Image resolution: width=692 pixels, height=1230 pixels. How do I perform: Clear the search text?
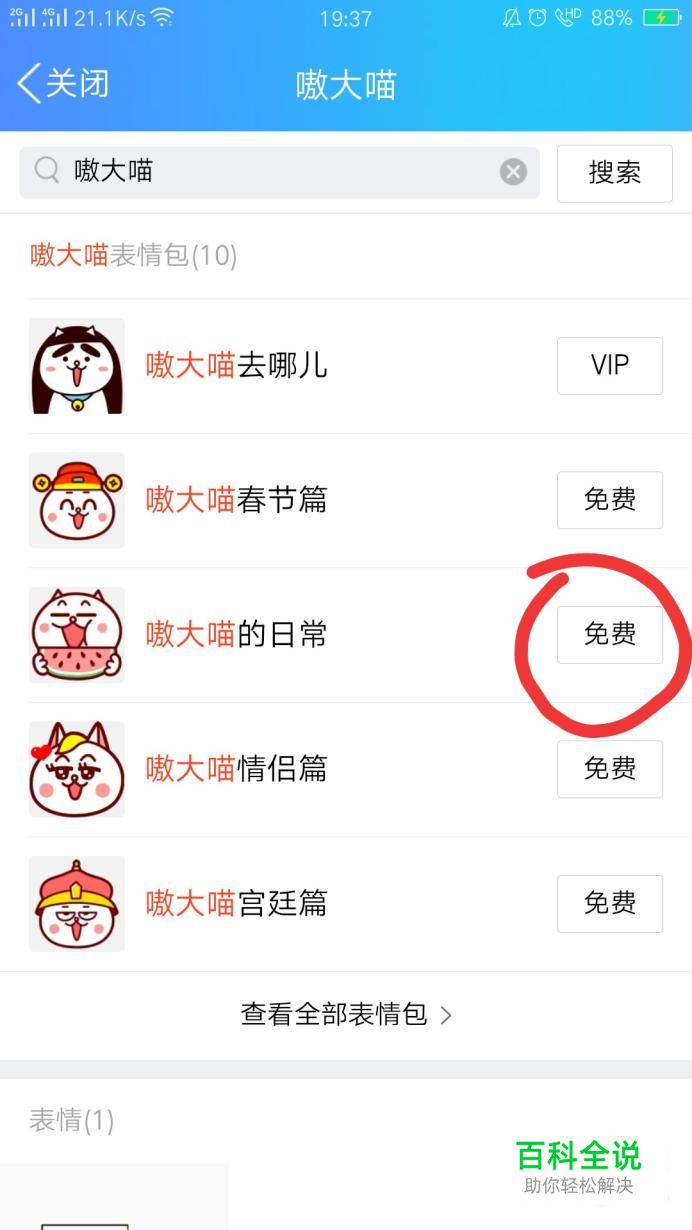[513, 172]
